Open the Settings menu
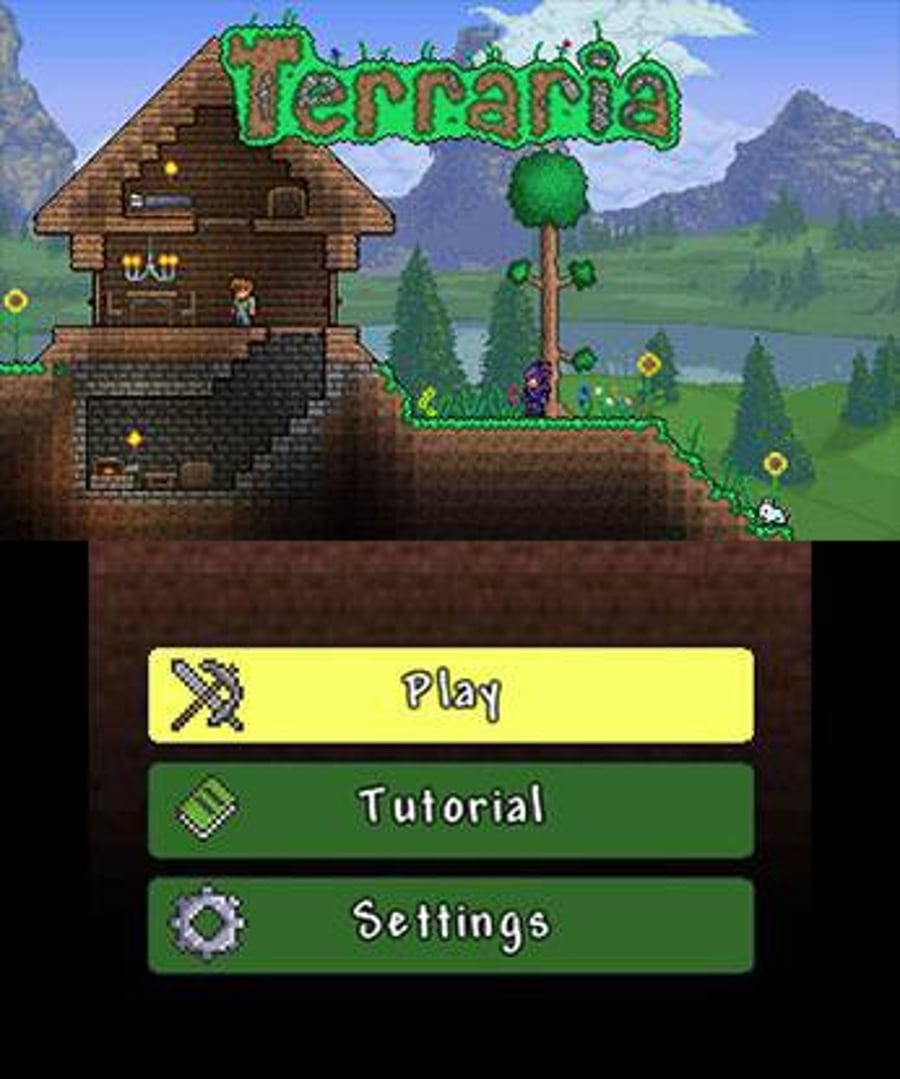This screenshot has height=1079, width=900. (451, 924)
